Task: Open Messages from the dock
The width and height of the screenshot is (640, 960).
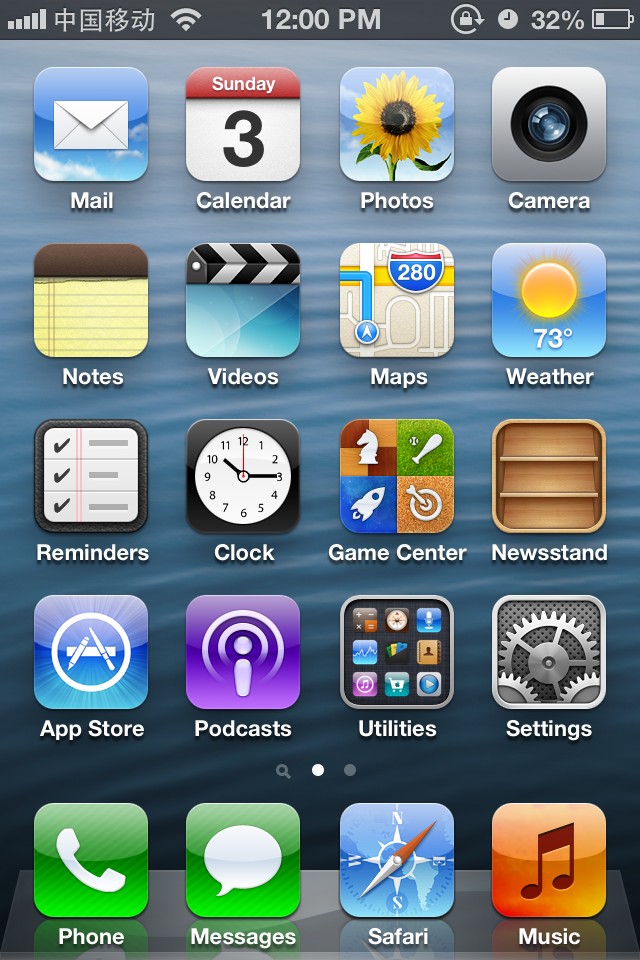Action: click(243, 860)
